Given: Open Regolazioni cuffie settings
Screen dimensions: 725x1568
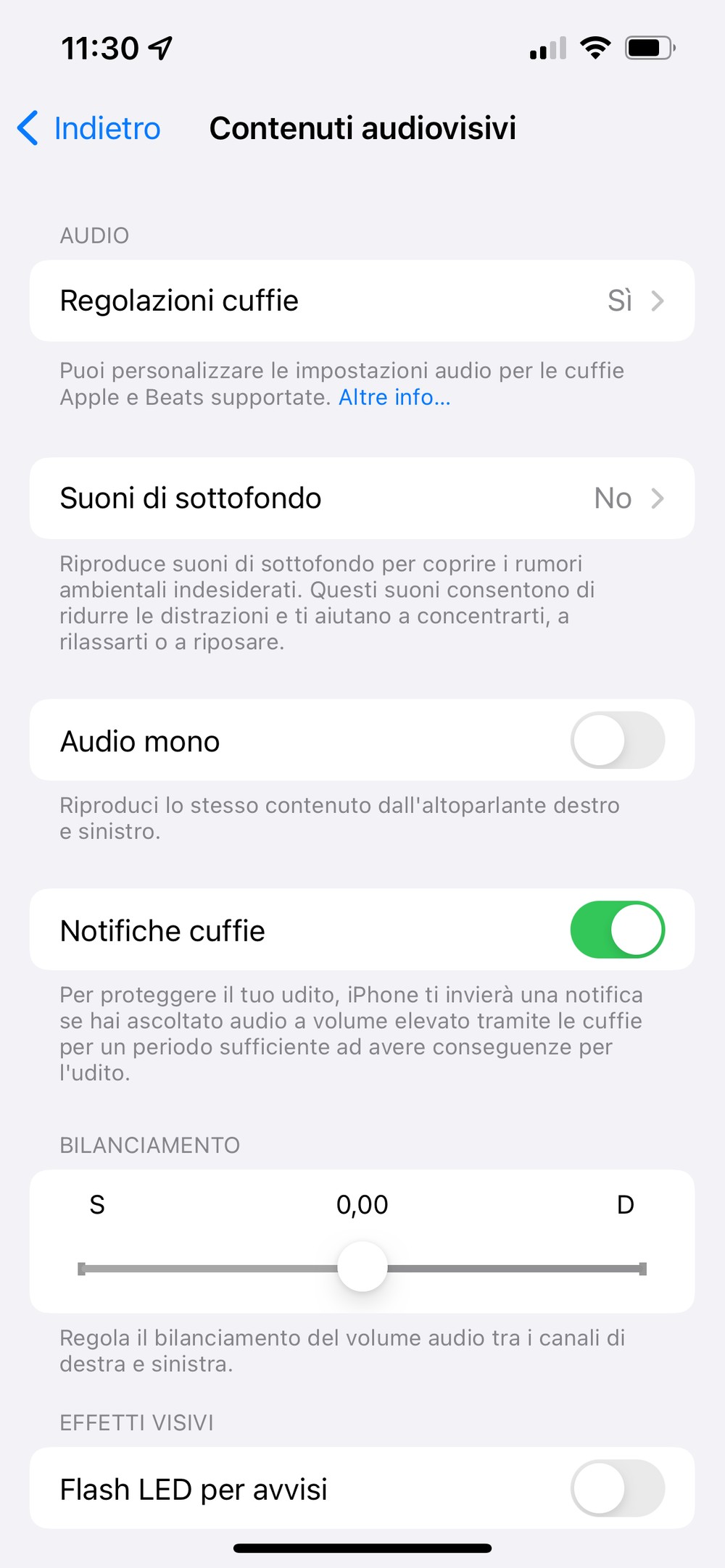Looking at the screenshot, I should (x=362, y=301).
